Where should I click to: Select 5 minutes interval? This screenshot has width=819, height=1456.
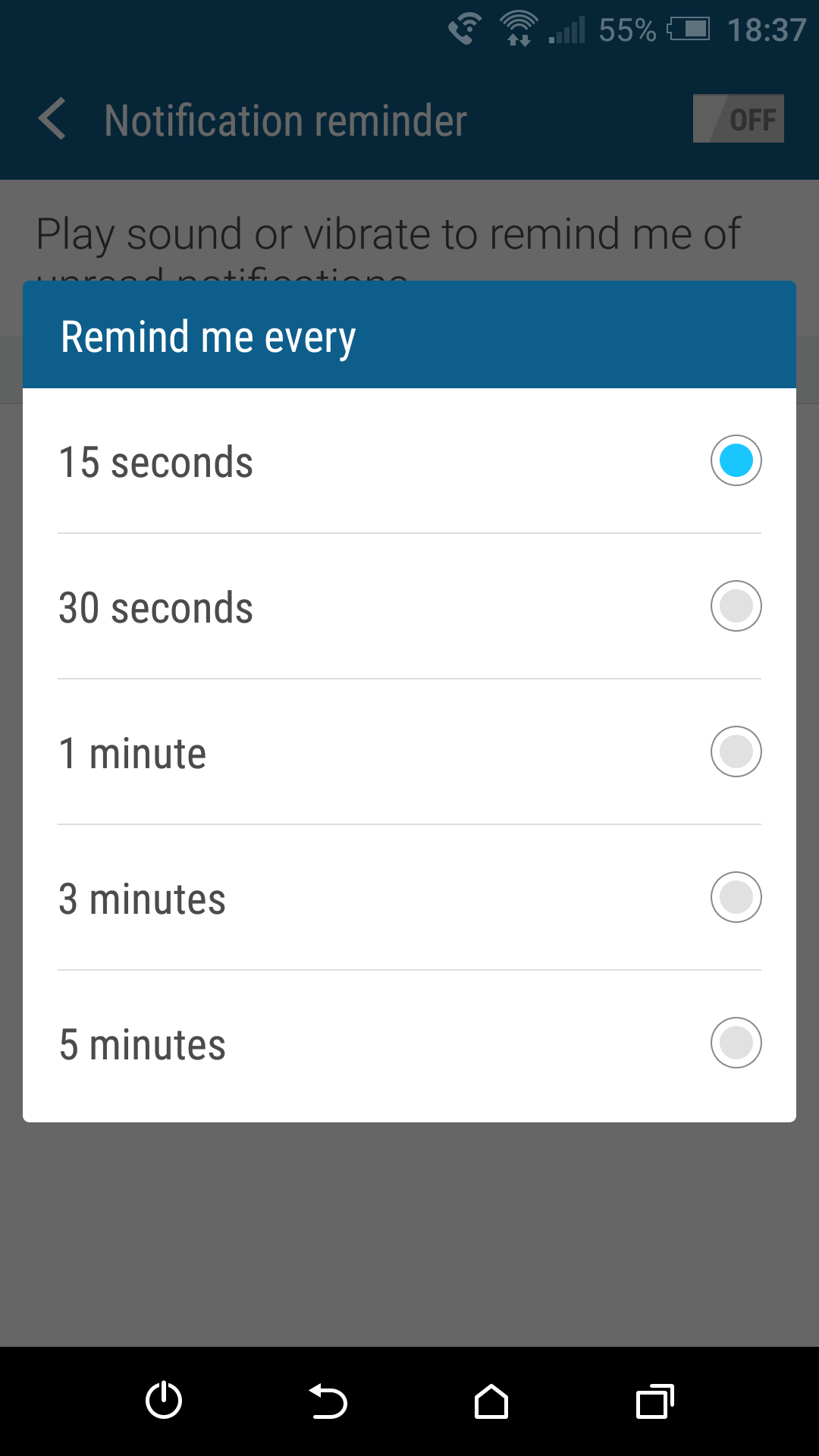coord(409,1043)
